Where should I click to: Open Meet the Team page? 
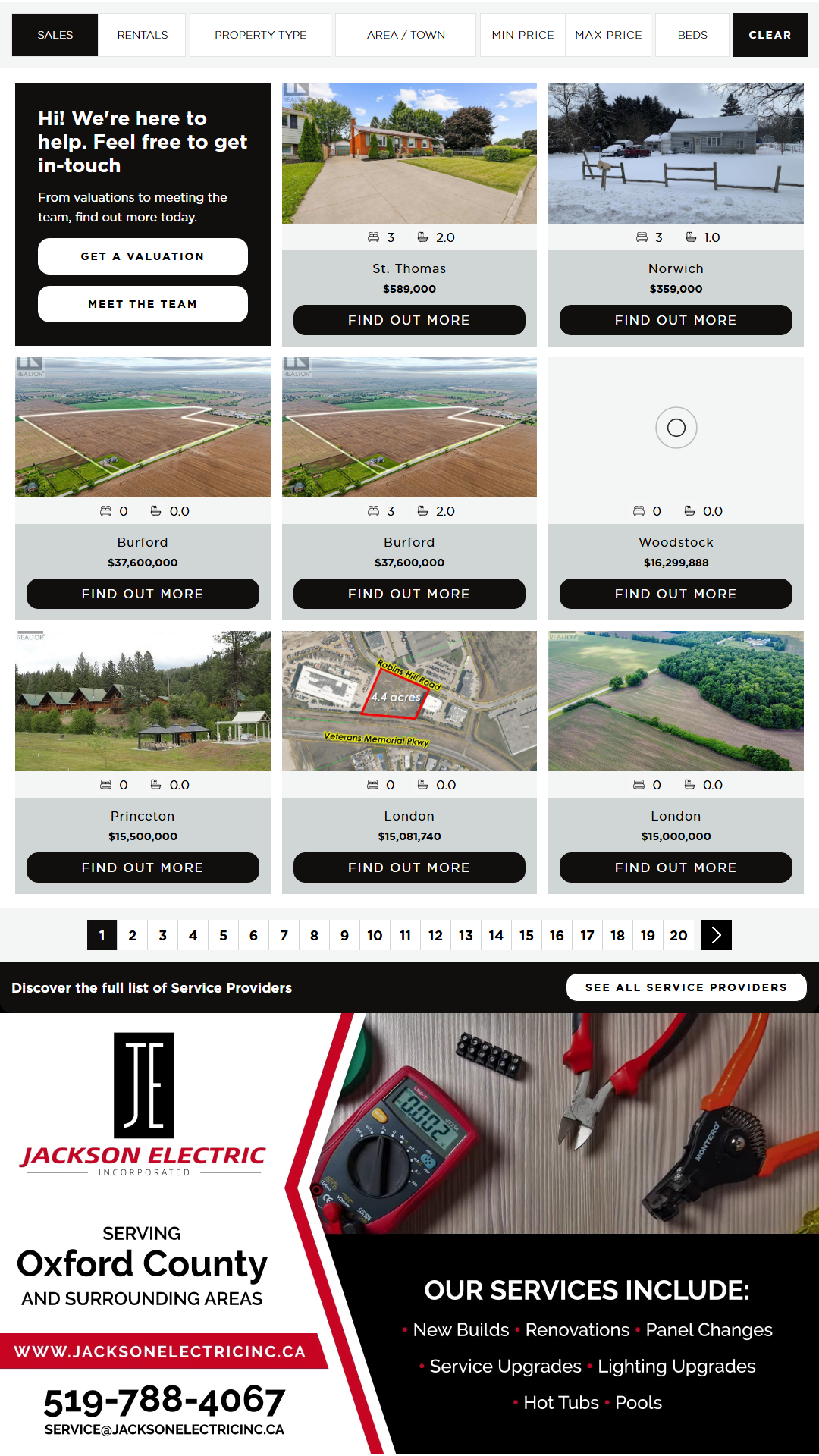[x=143, y=304]
